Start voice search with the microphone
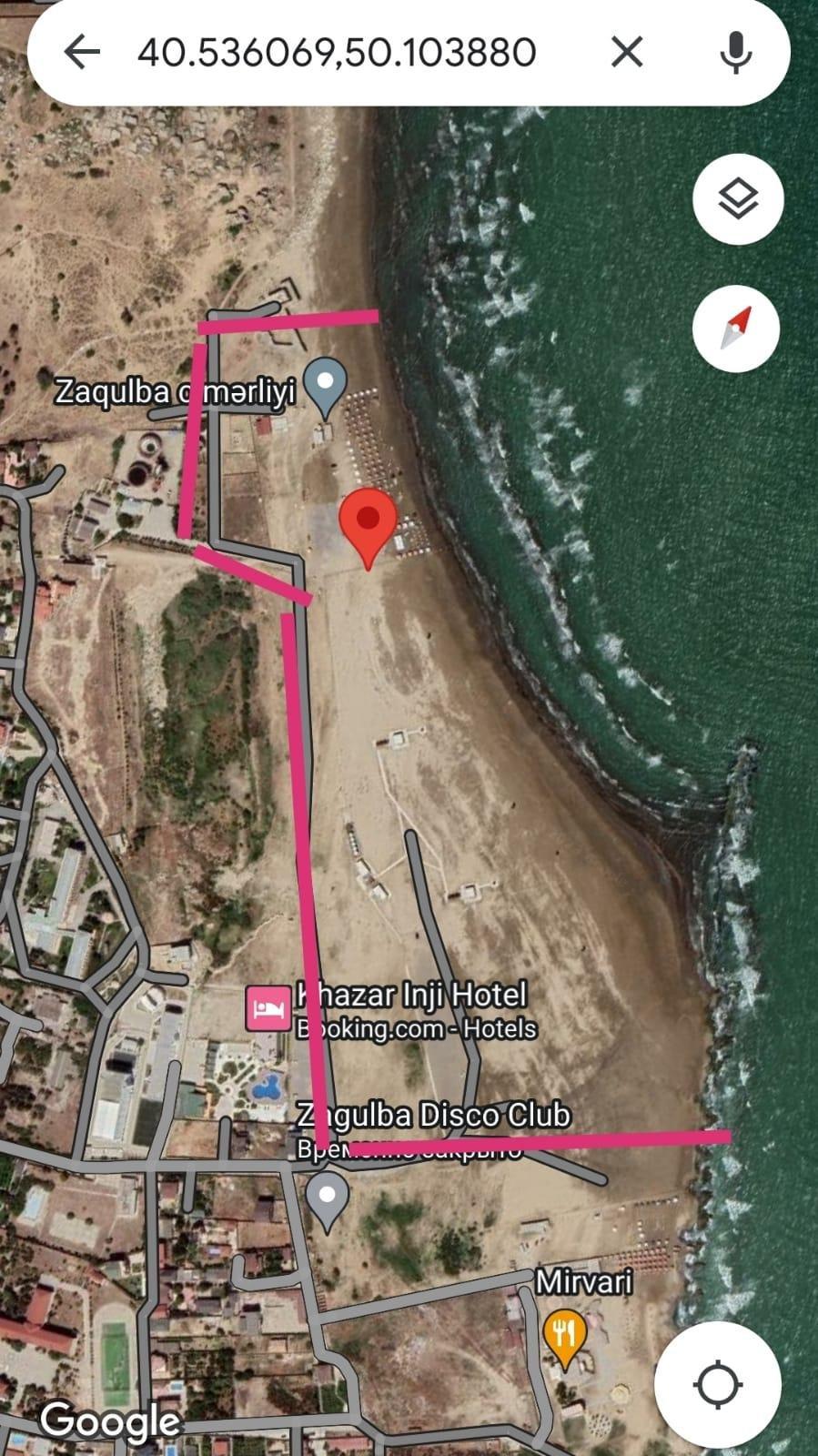Viewport: 818px width, 1456px height. click(x=735, y=52)
